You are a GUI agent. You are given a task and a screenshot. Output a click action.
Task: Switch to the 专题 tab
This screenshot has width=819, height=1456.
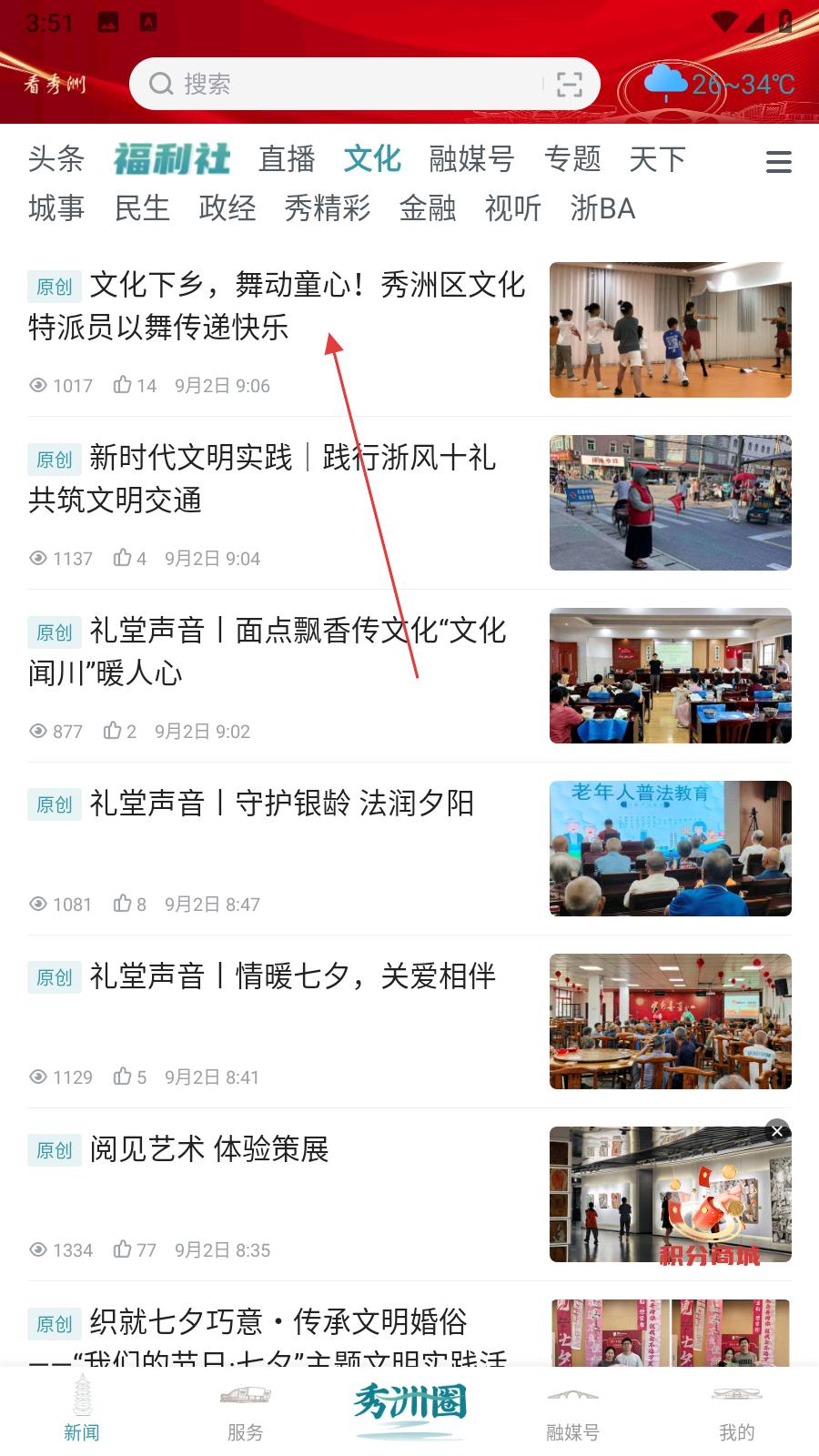[572, 159]
